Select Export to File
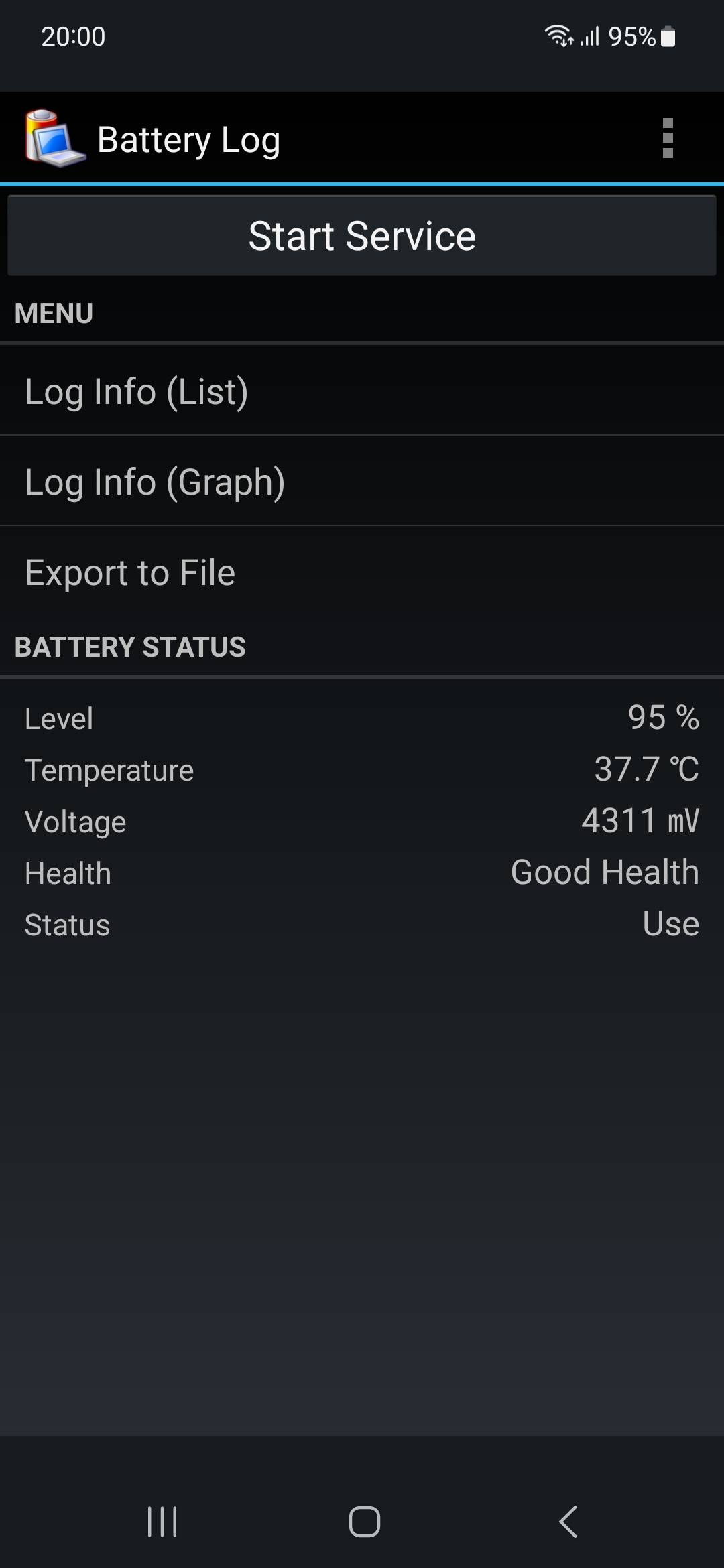The image size is (724, 1568). [x=362, y=573]
